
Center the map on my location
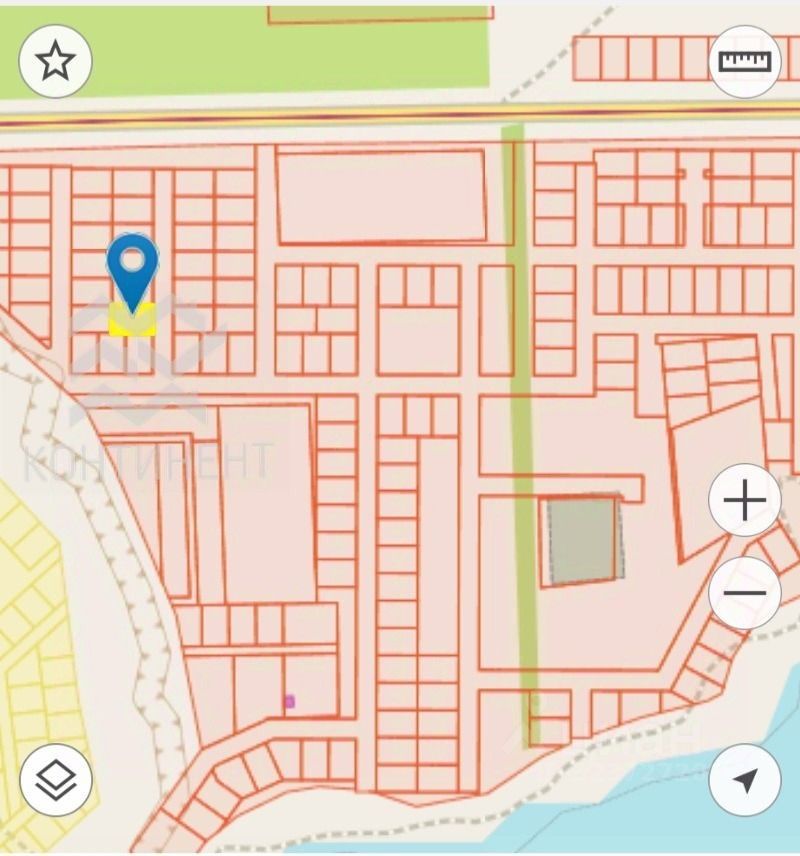745,780
